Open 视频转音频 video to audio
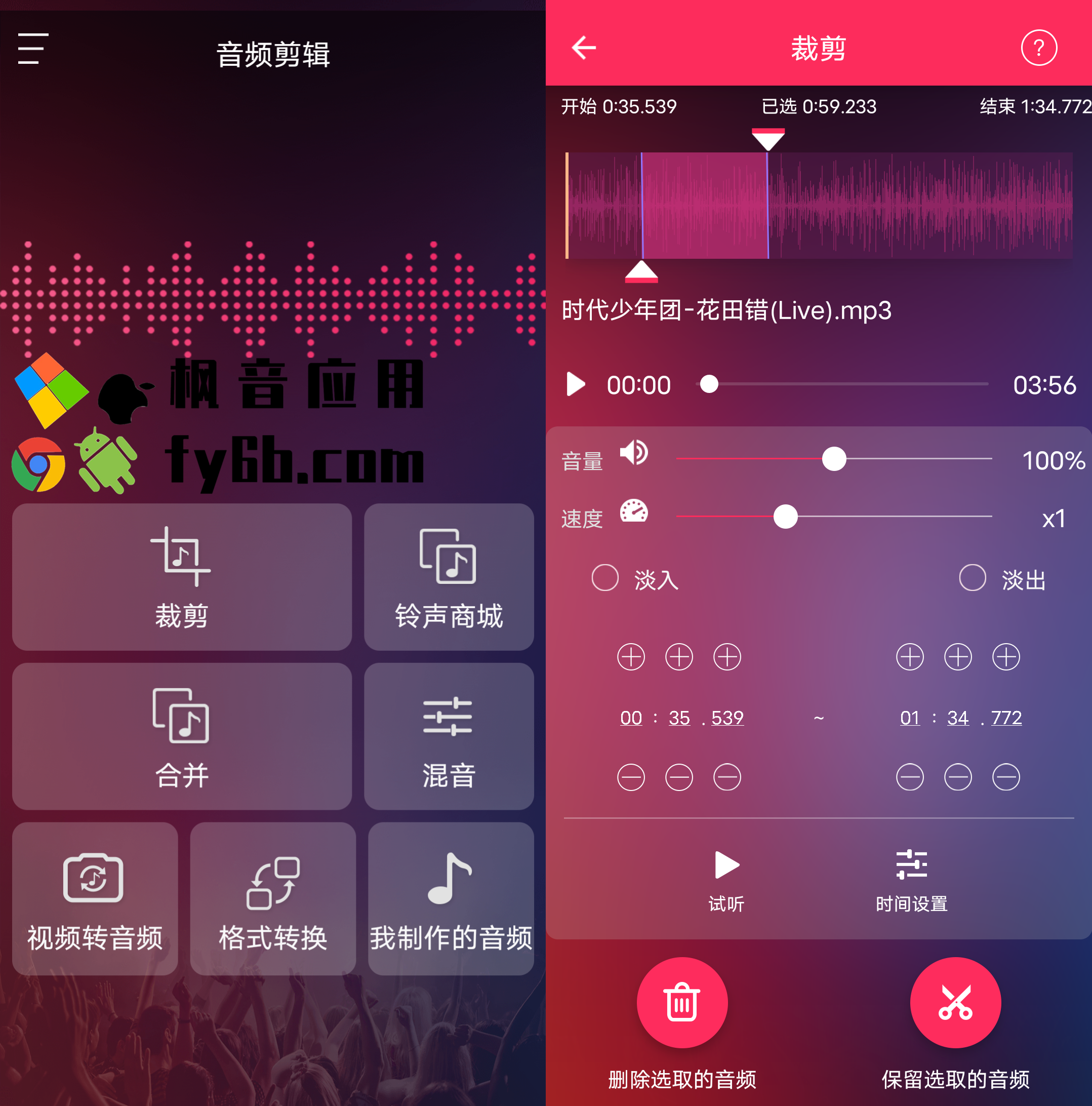The height and width of the screenshot is (1106, 1092). pyautogui.click(x=95, y=899)
